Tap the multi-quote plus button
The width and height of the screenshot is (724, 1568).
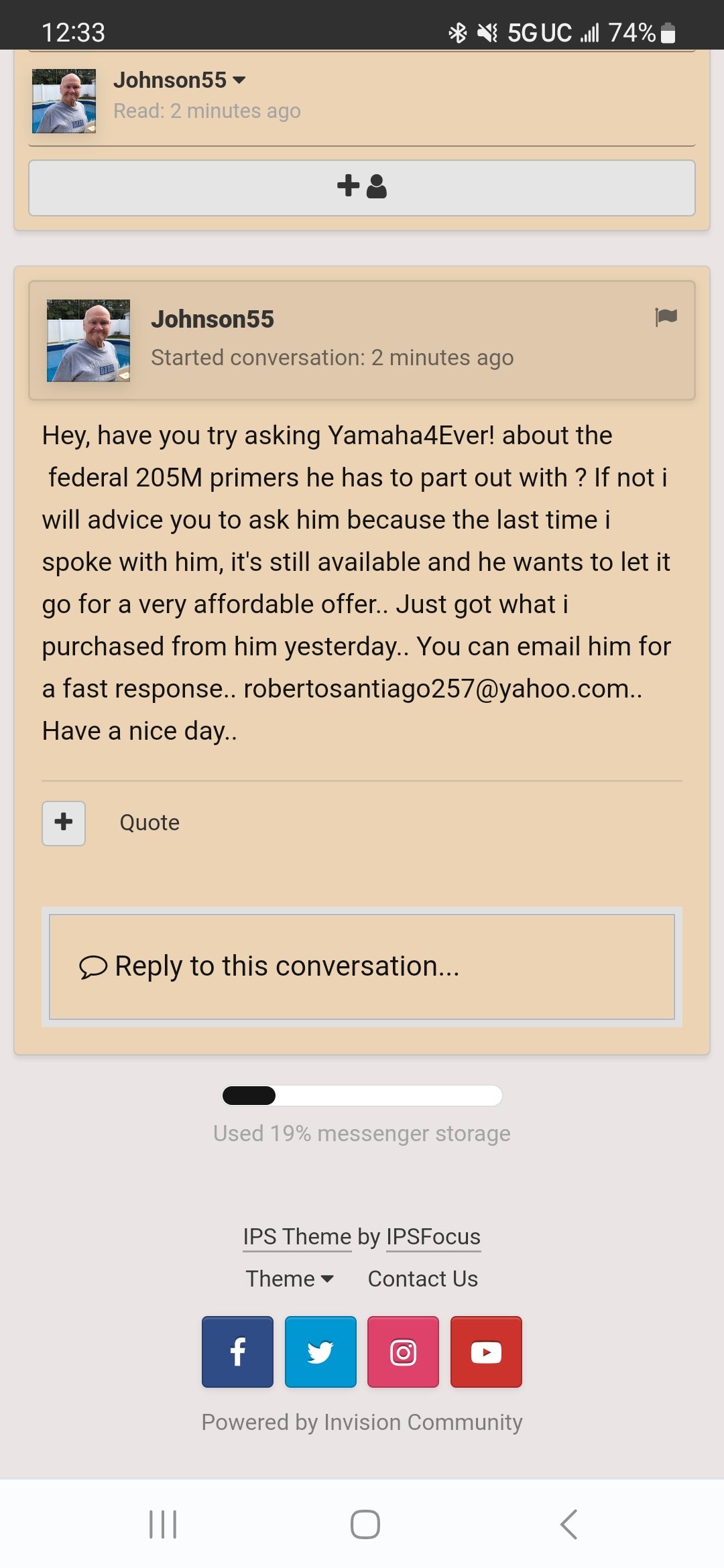pyautogui.click(x=64, y=823)
